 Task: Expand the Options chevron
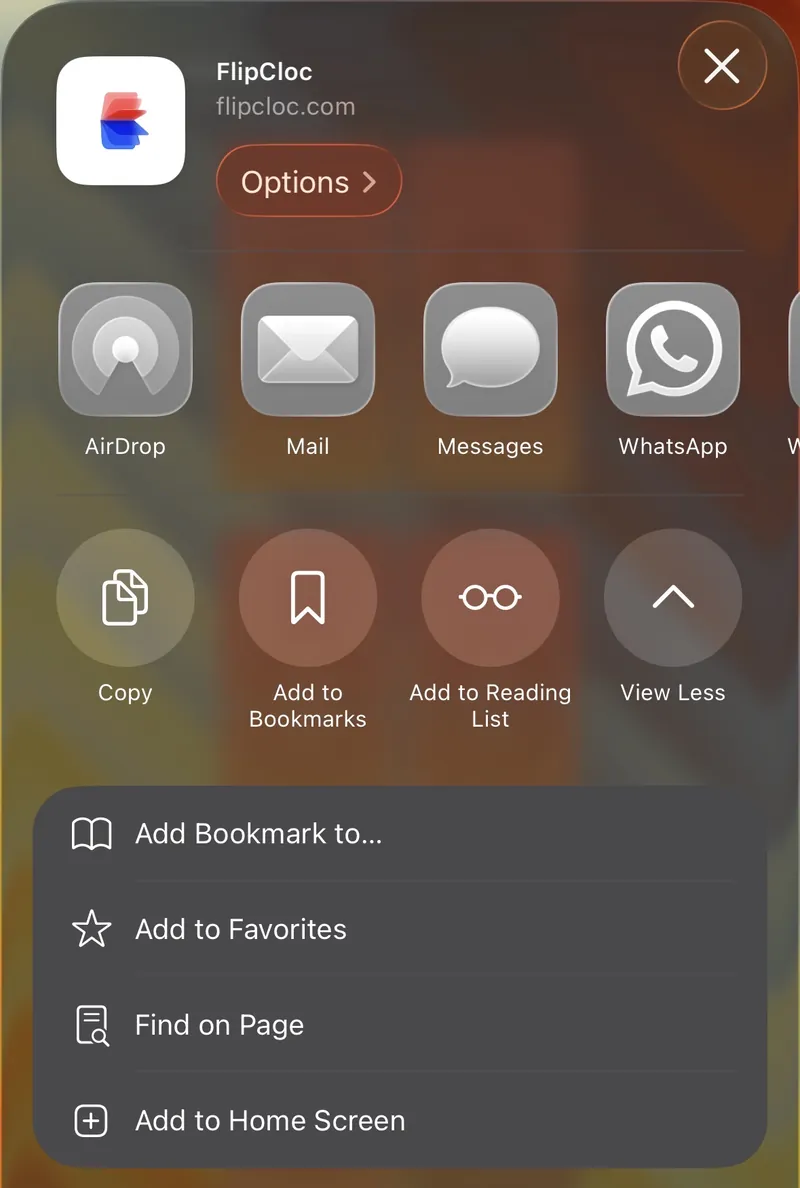(370, 181)
